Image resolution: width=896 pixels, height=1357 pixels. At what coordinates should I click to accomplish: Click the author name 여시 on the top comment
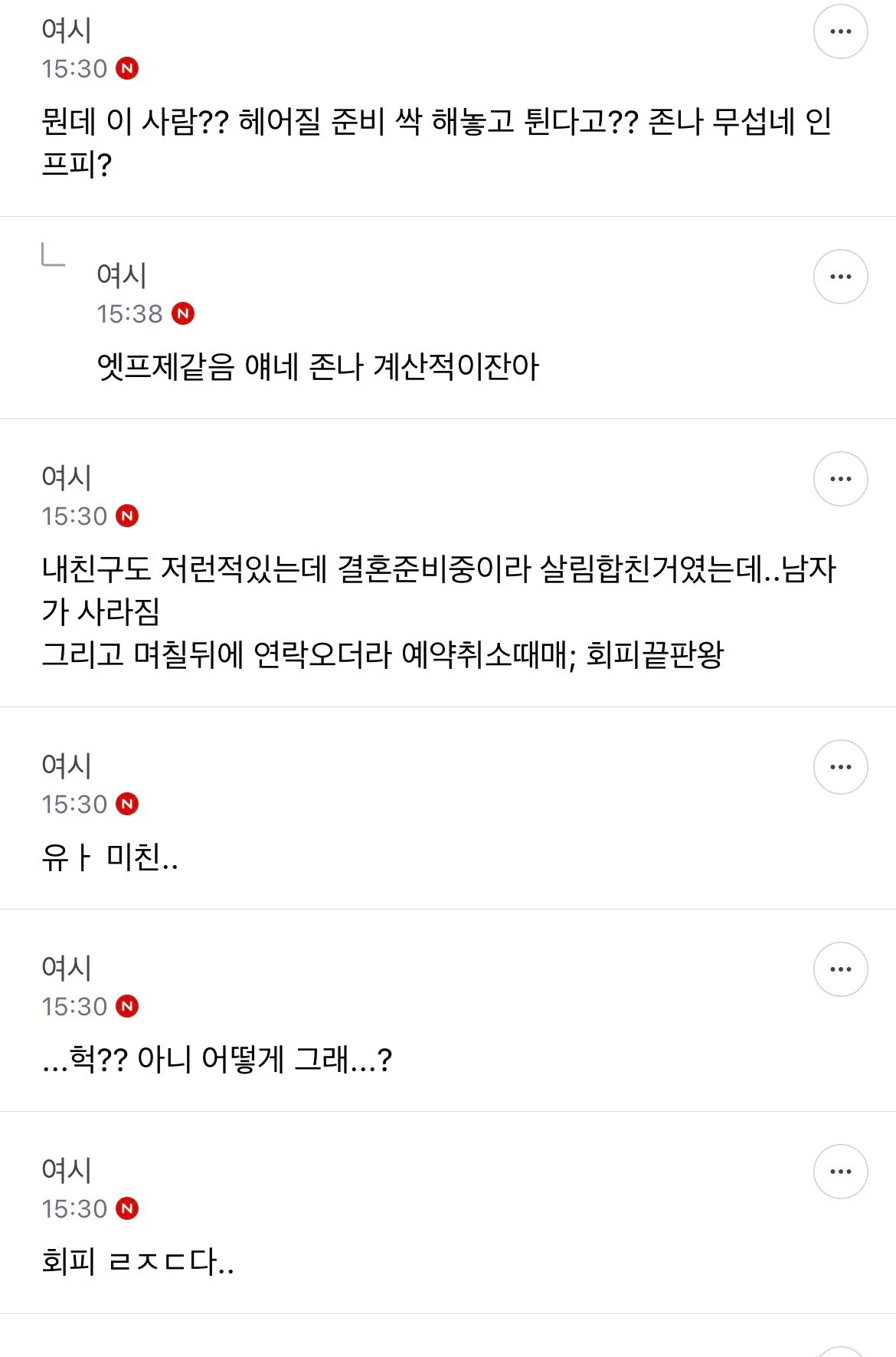[65, 31]
